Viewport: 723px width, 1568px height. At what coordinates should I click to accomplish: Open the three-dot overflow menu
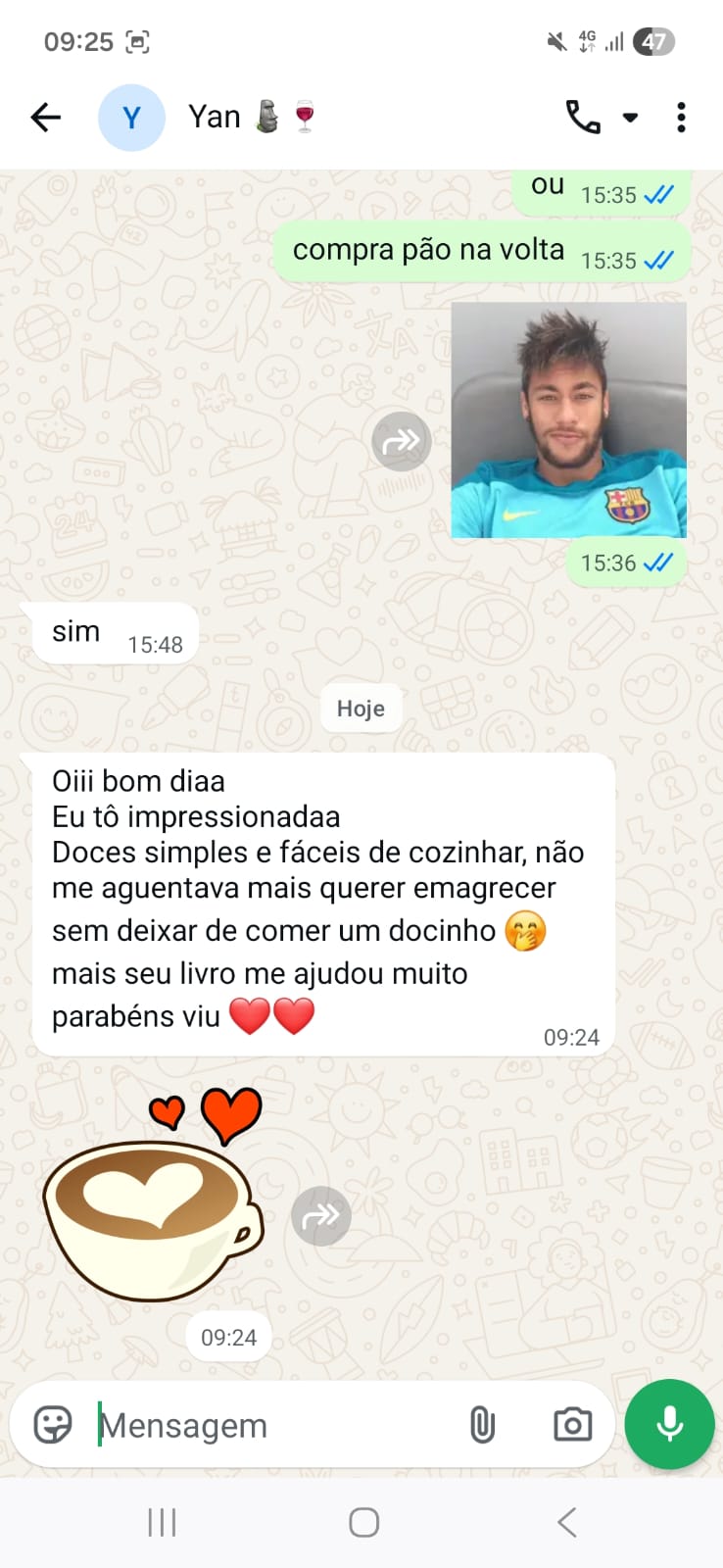[x=681, y=118]
